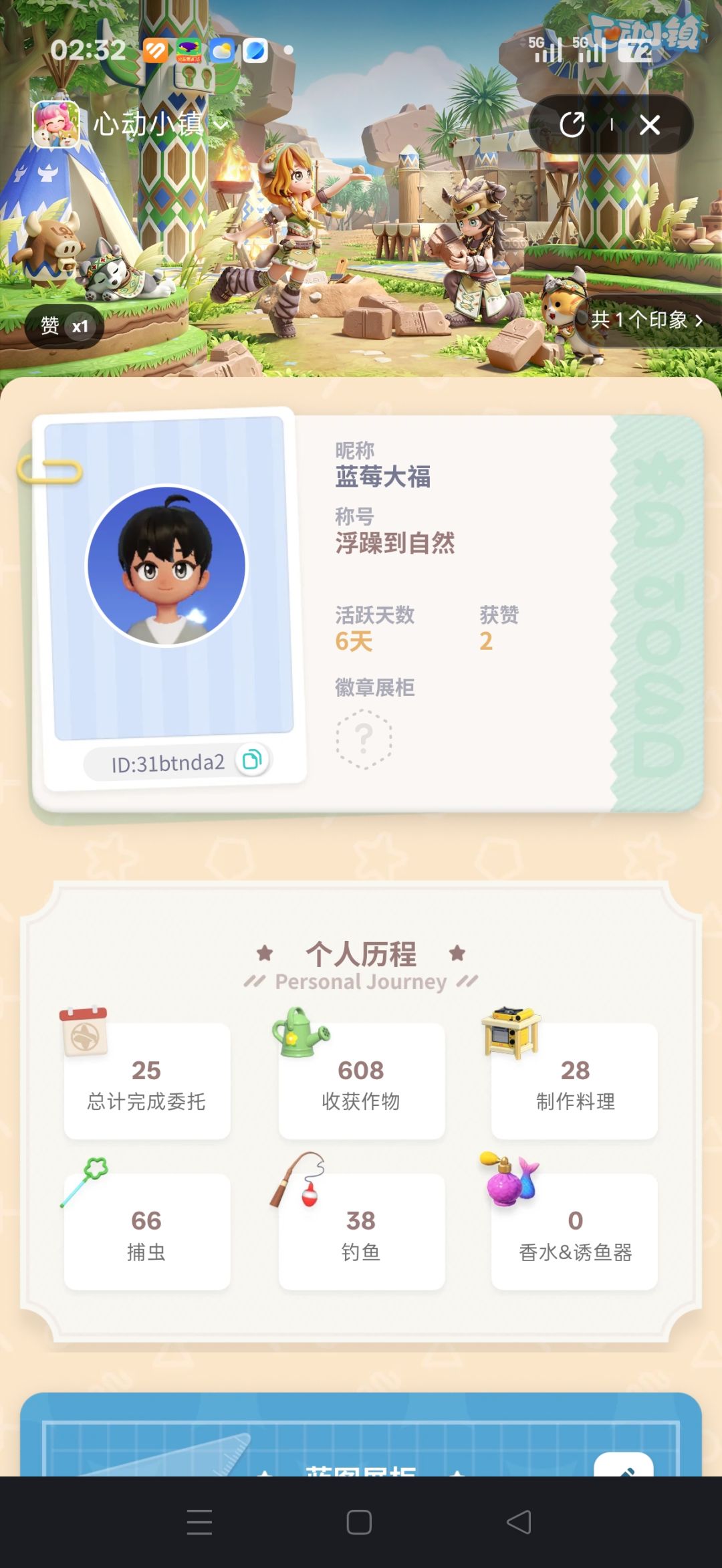Copy the player ID 31btnda2

[x=252, y=760]
